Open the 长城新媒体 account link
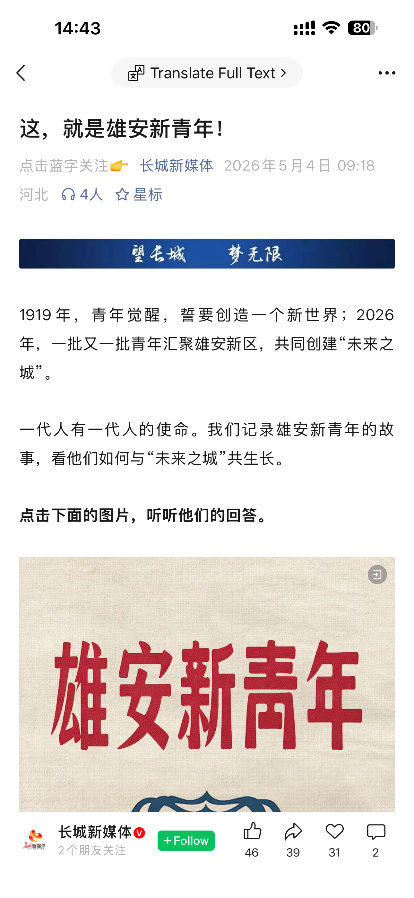Image resolution: width=414 pixels, height=898 pixels. [176, 166]
